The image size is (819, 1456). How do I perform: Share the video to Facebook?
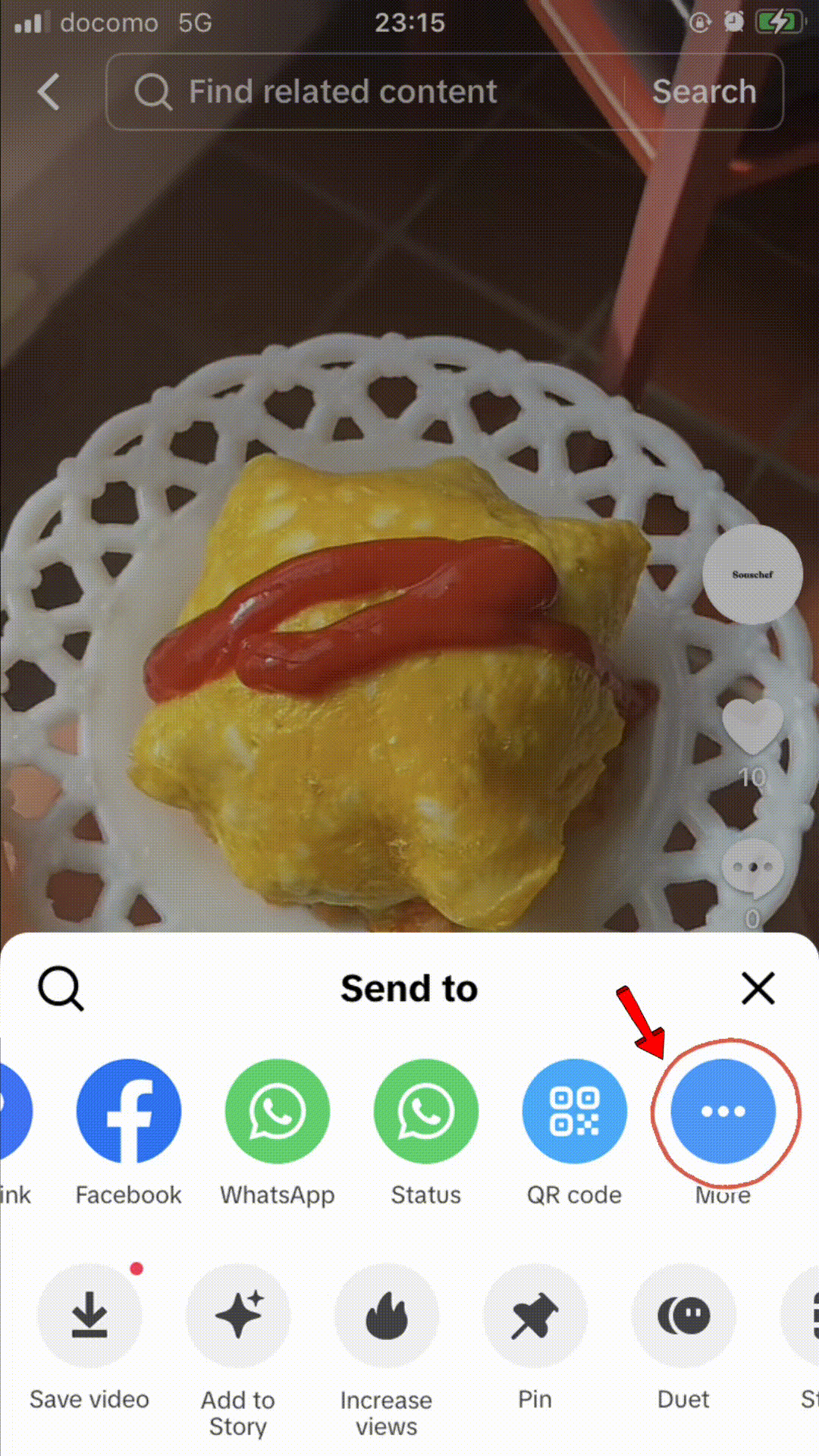coord(129,1111)
